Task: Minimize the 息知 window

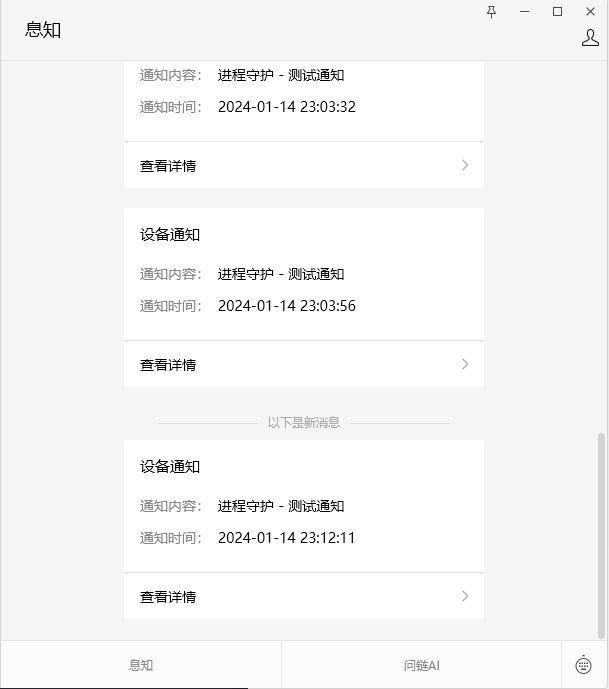Action: point(524,11)
